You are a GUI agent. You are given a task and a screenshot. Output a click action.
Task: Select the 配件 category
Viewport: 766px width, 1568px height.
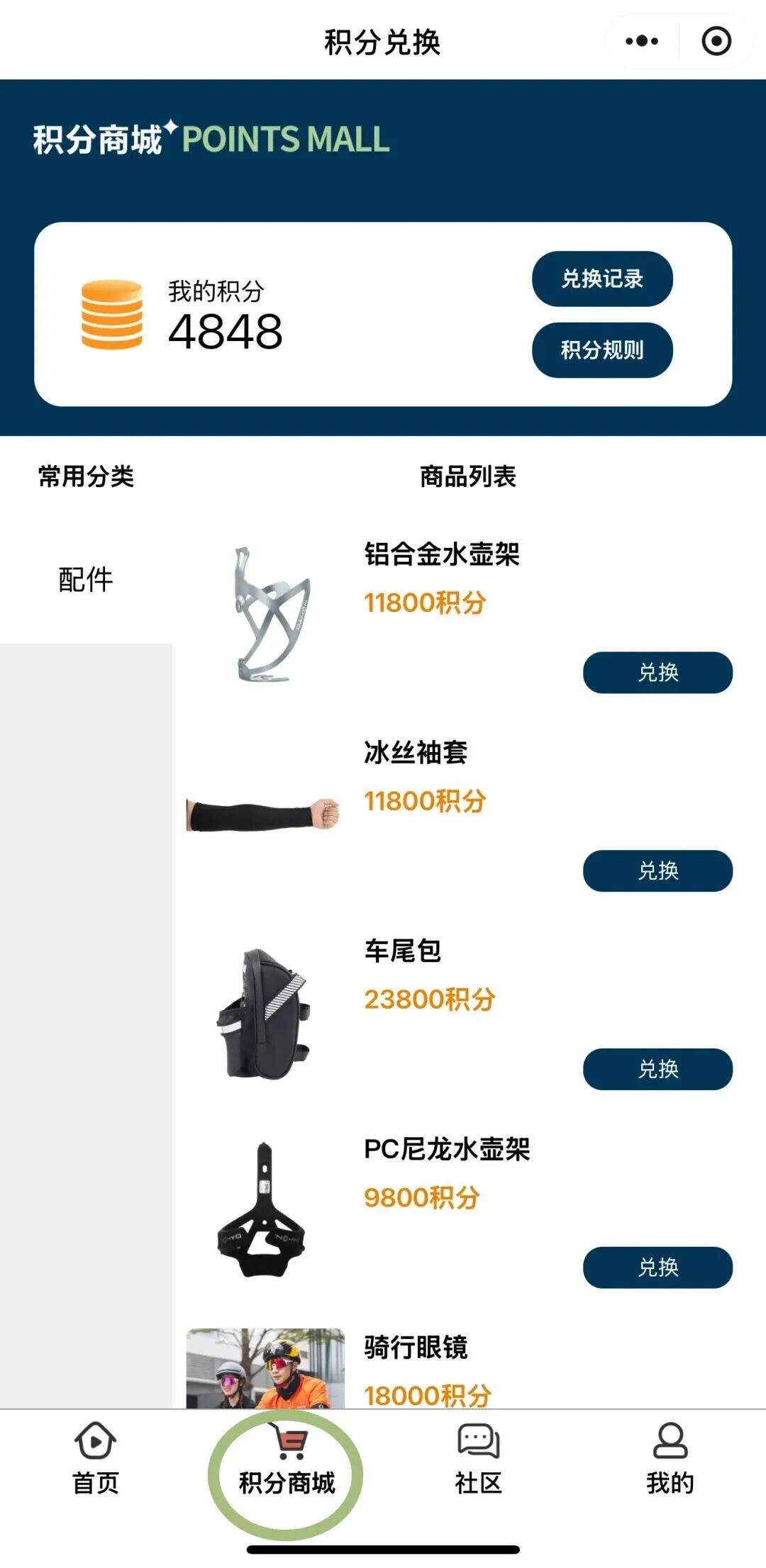86,580
